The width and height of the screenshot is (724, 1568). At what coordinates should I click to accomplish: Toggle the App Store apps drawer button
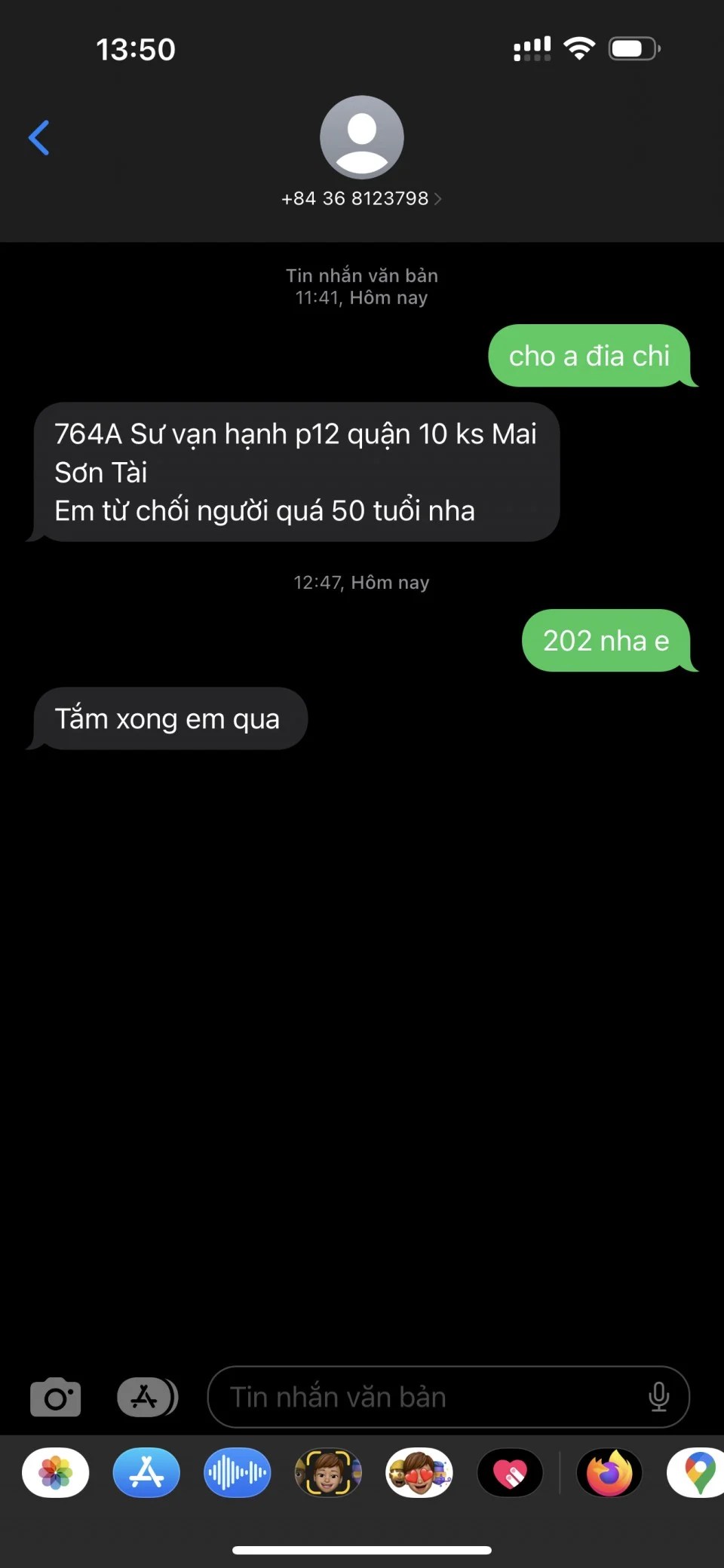click(147, 1398)
